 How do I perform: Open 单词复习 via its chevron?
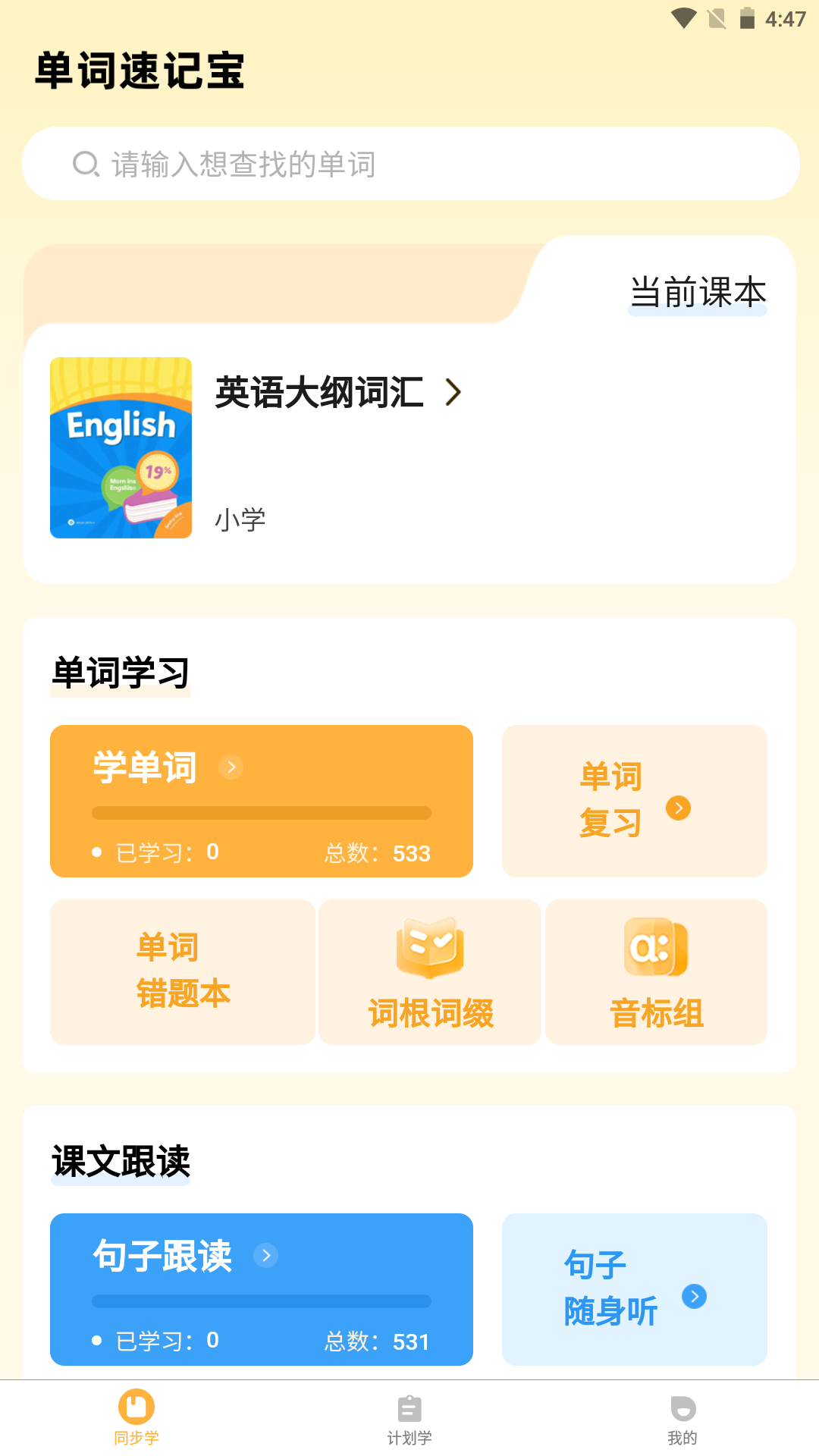point(679,808)
